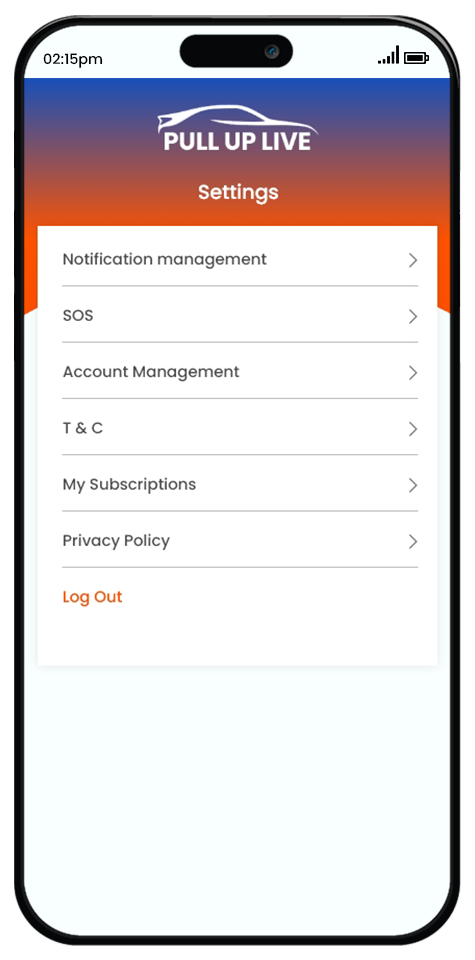Image resolution: width=475 pixels, height=960 pixels.
Task: Open My Subscriptions
Action: pos(240,485)
